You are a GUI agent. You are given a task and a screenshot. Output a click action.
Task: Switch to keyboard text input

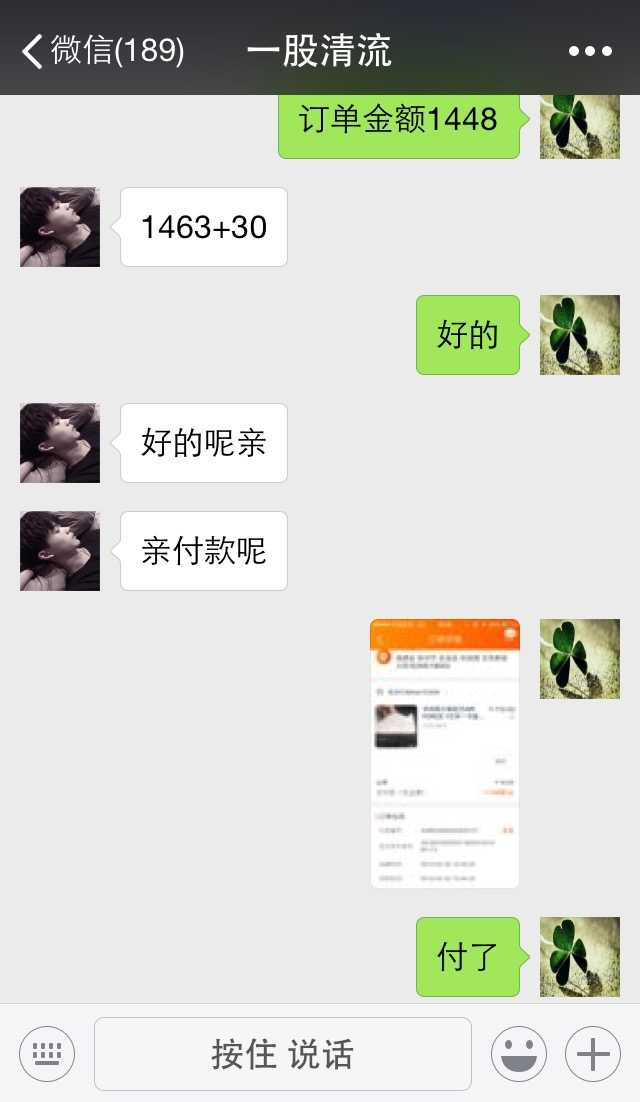coord(47,1054)
